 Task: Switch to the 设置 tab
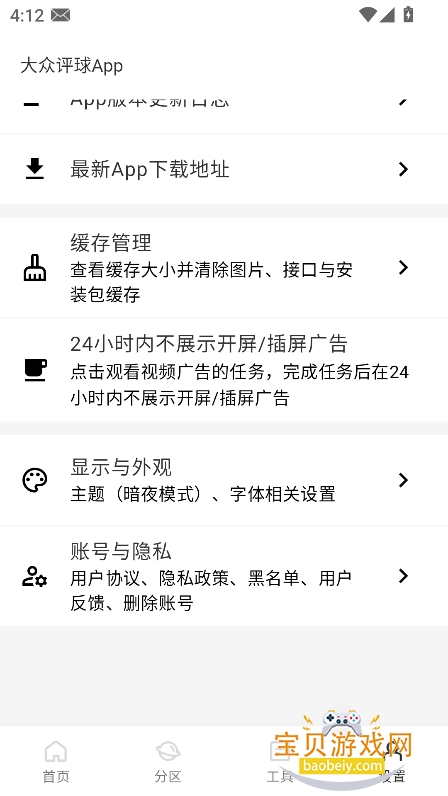(x=392, y=761)
